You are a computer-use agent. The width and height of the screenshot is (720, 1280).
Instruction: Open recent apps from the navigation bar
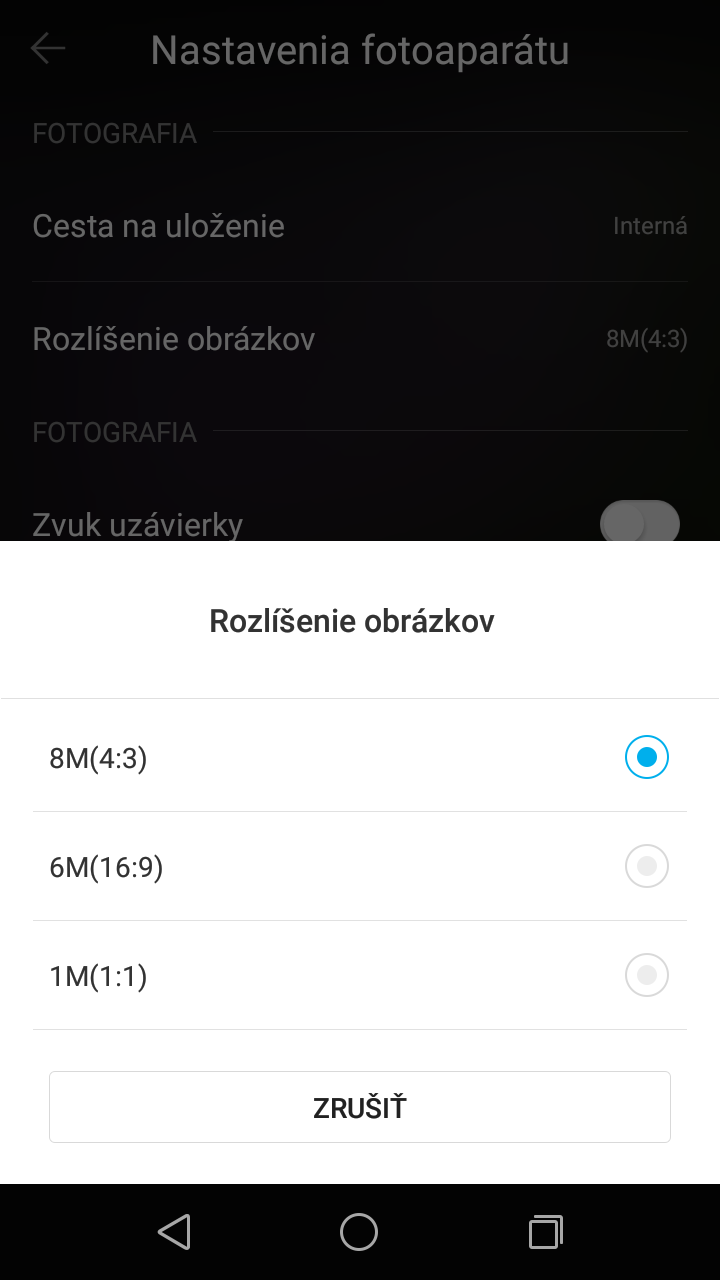tap(545, 1232)
